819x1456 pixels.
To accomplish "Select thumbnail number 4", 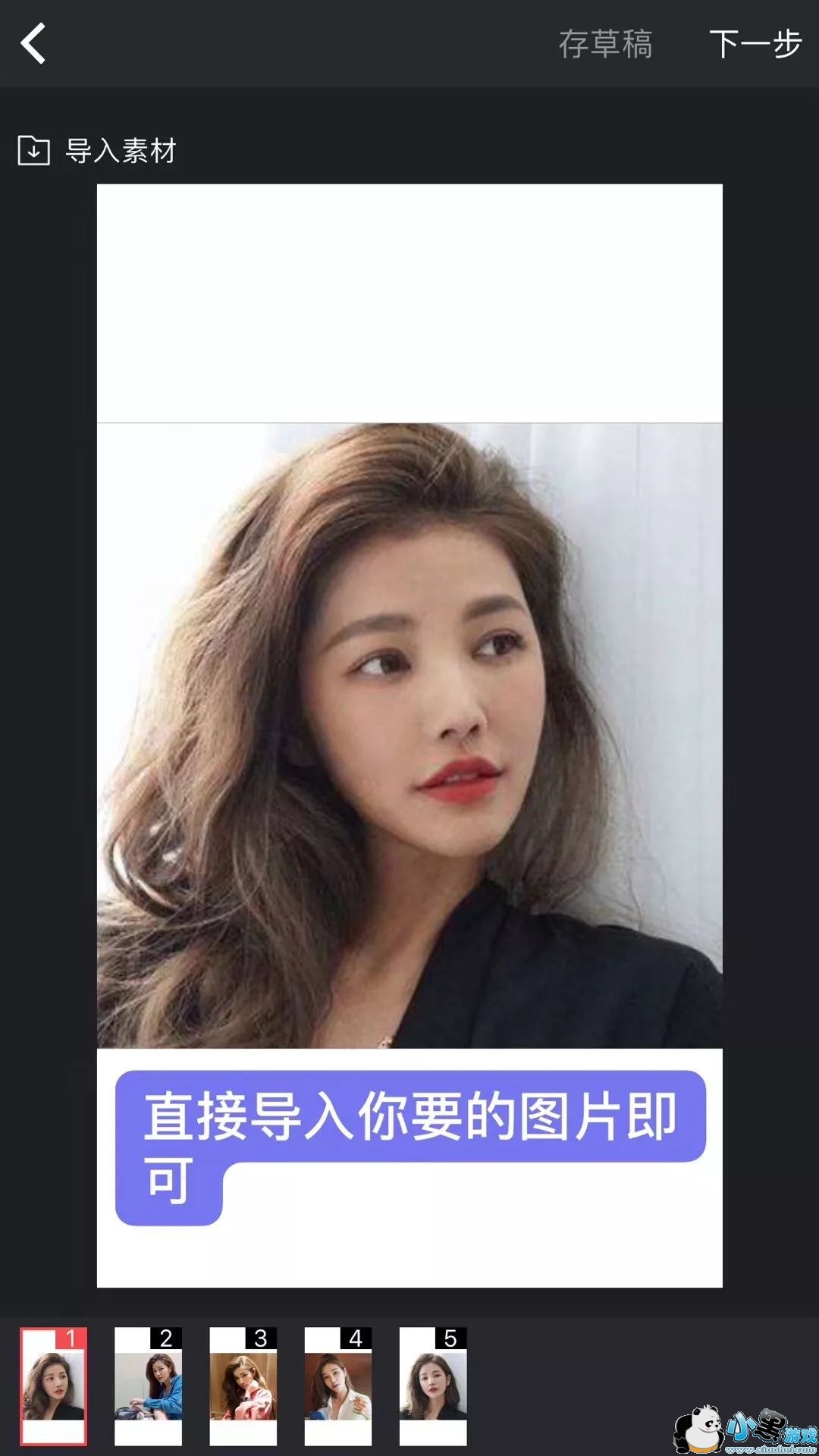I will point(337,1385).
